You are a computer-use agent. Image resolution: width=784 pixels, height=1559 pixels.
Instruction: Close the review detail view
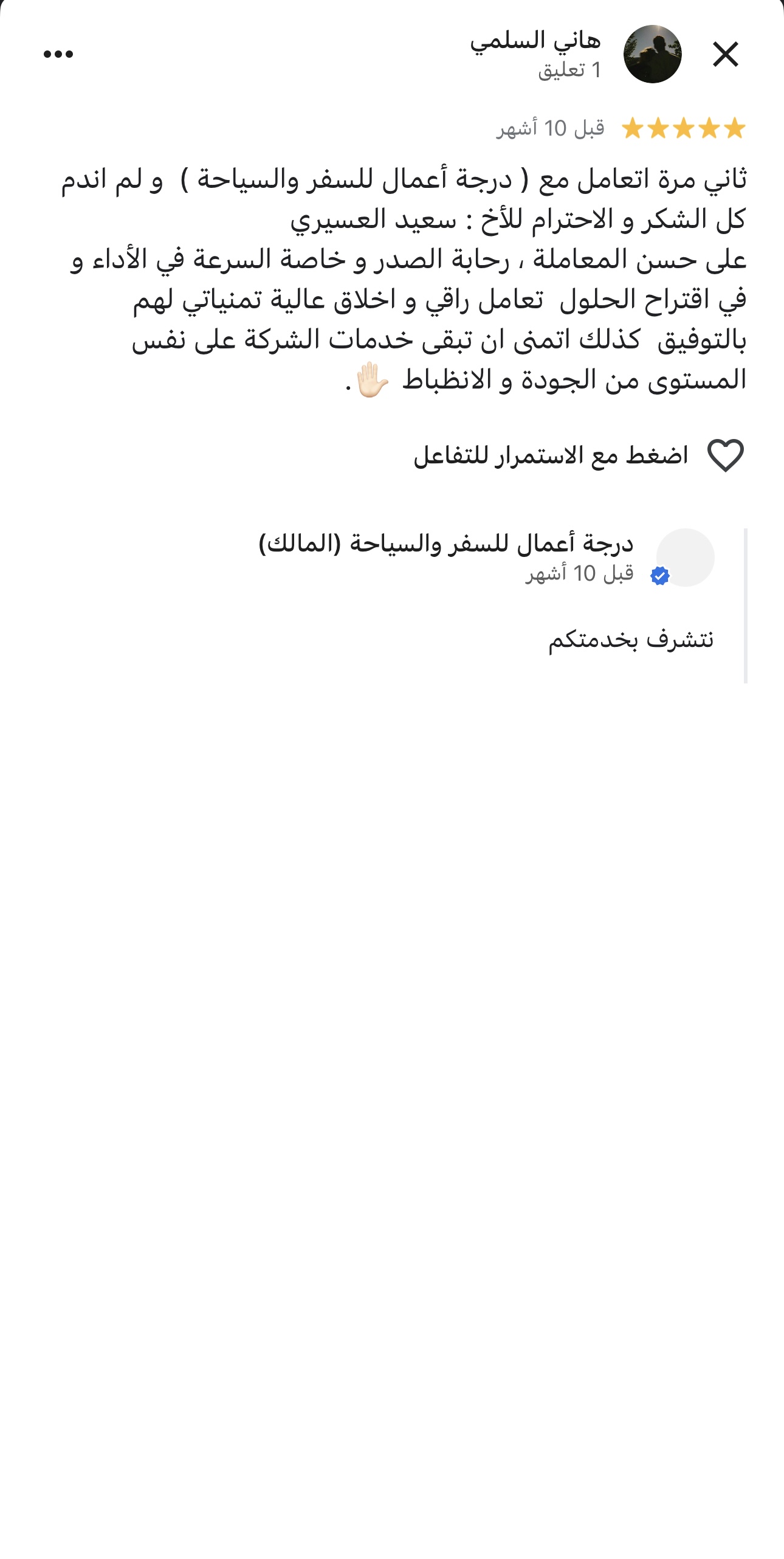725,54
